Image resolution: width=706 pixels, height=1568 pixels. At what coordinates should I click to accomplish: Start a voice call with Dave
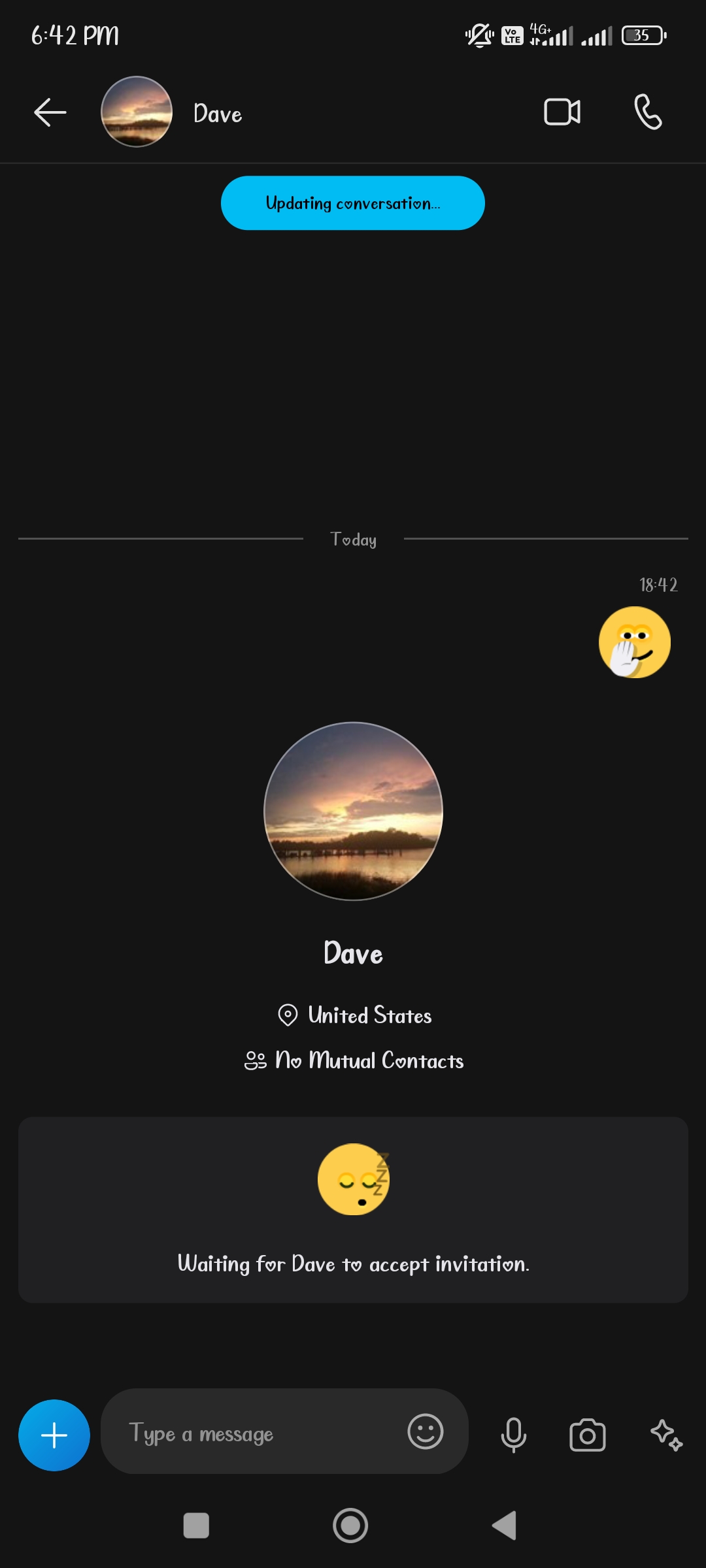coord(648,112)
